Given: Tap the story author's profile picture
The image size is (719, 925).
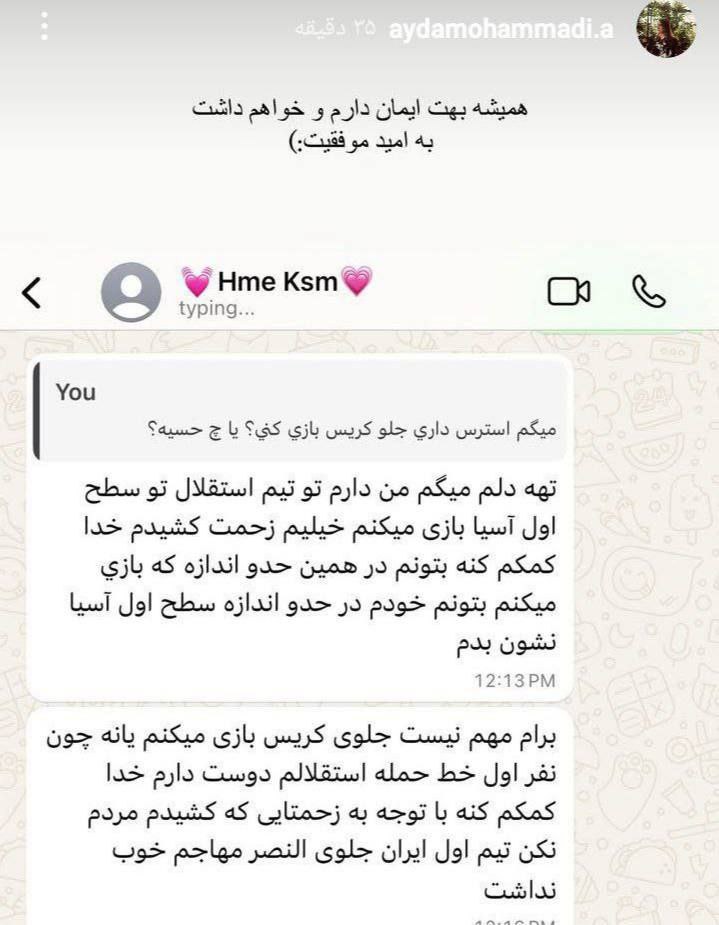Looking at the screenshot, I should pos(669,29).
